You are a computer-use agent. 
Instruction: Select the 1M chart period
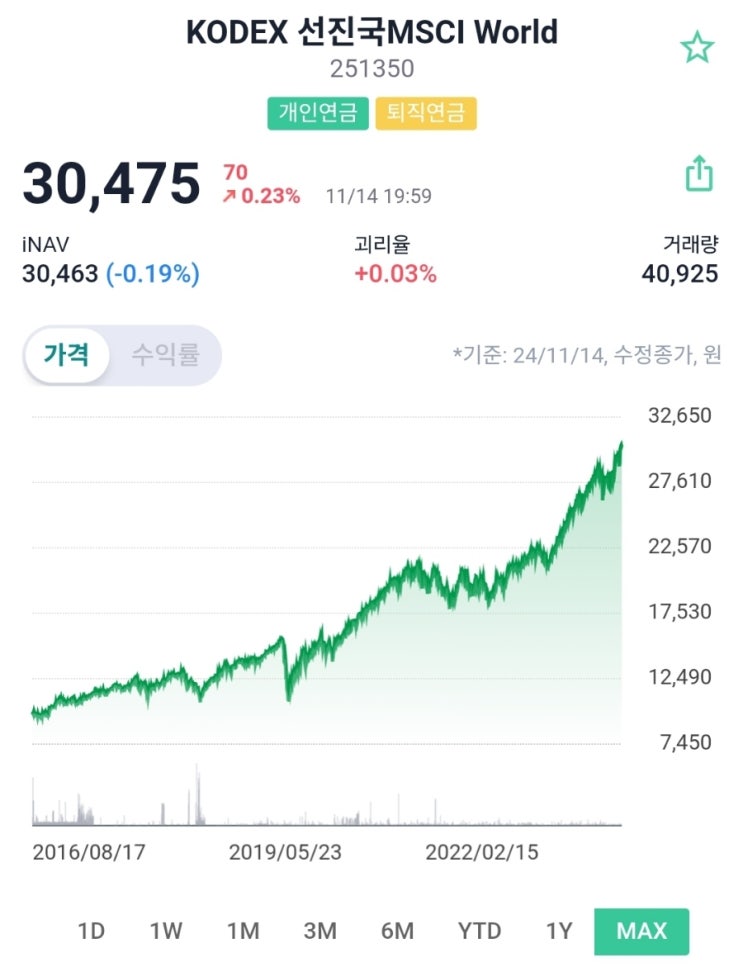coord(244,929)
